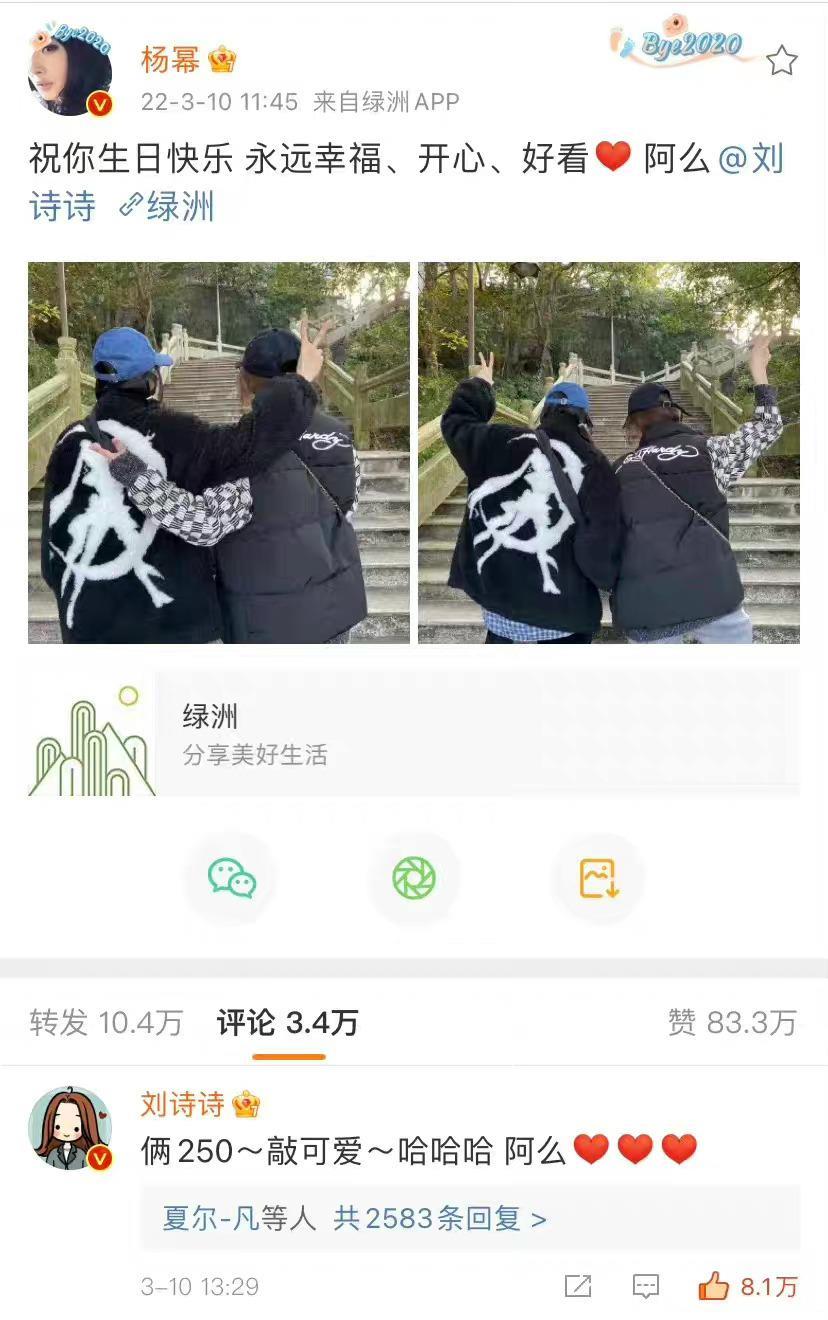Switch to the 转发 10.4万 tab
The height and width of the screenshot is (1320, 828).
pyautogui.click(x=106, y=1022)
